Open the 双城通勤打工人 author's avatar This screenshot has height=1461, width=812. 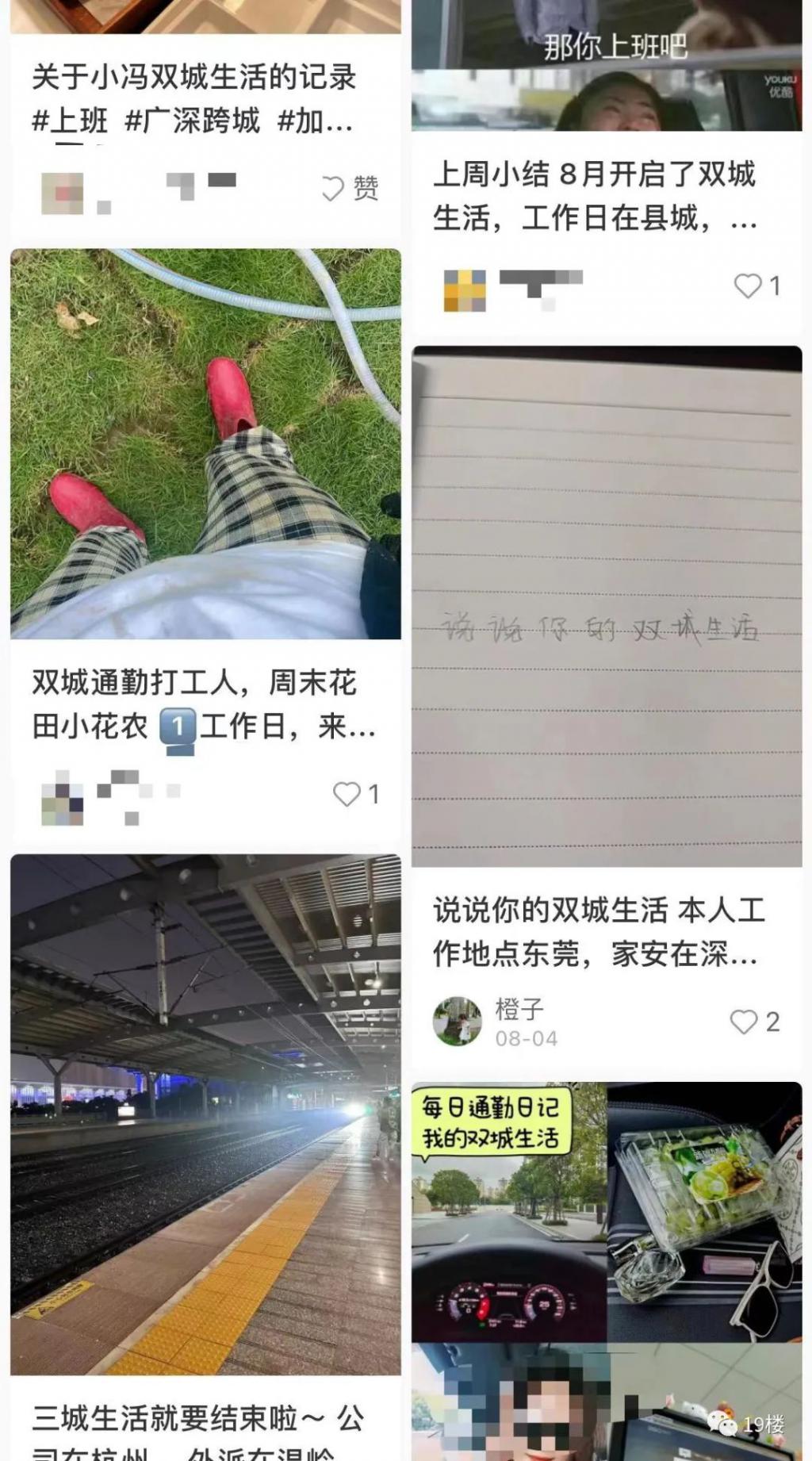tap(63, 796)
